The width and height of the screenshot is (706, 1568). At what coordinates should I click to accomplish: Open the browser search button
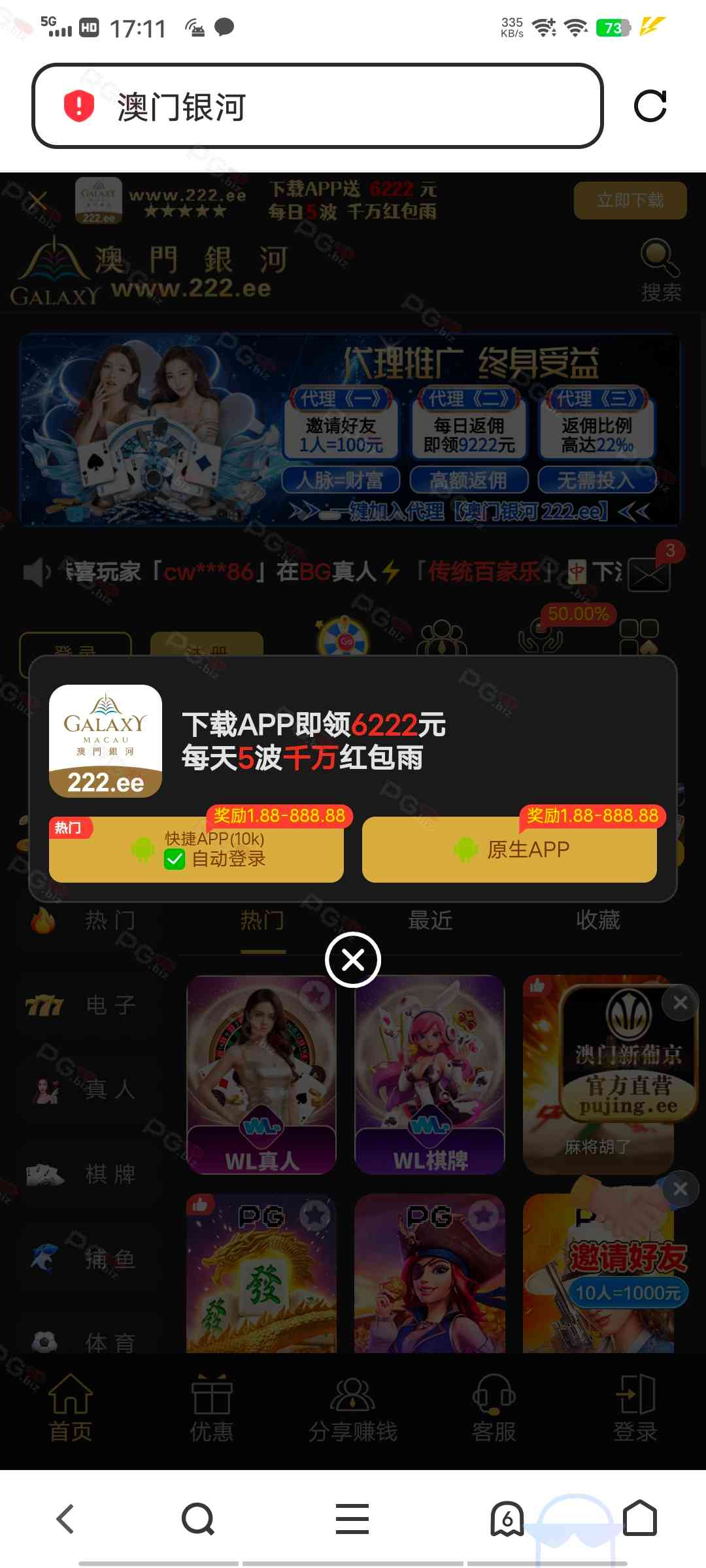coord(198,1518)
